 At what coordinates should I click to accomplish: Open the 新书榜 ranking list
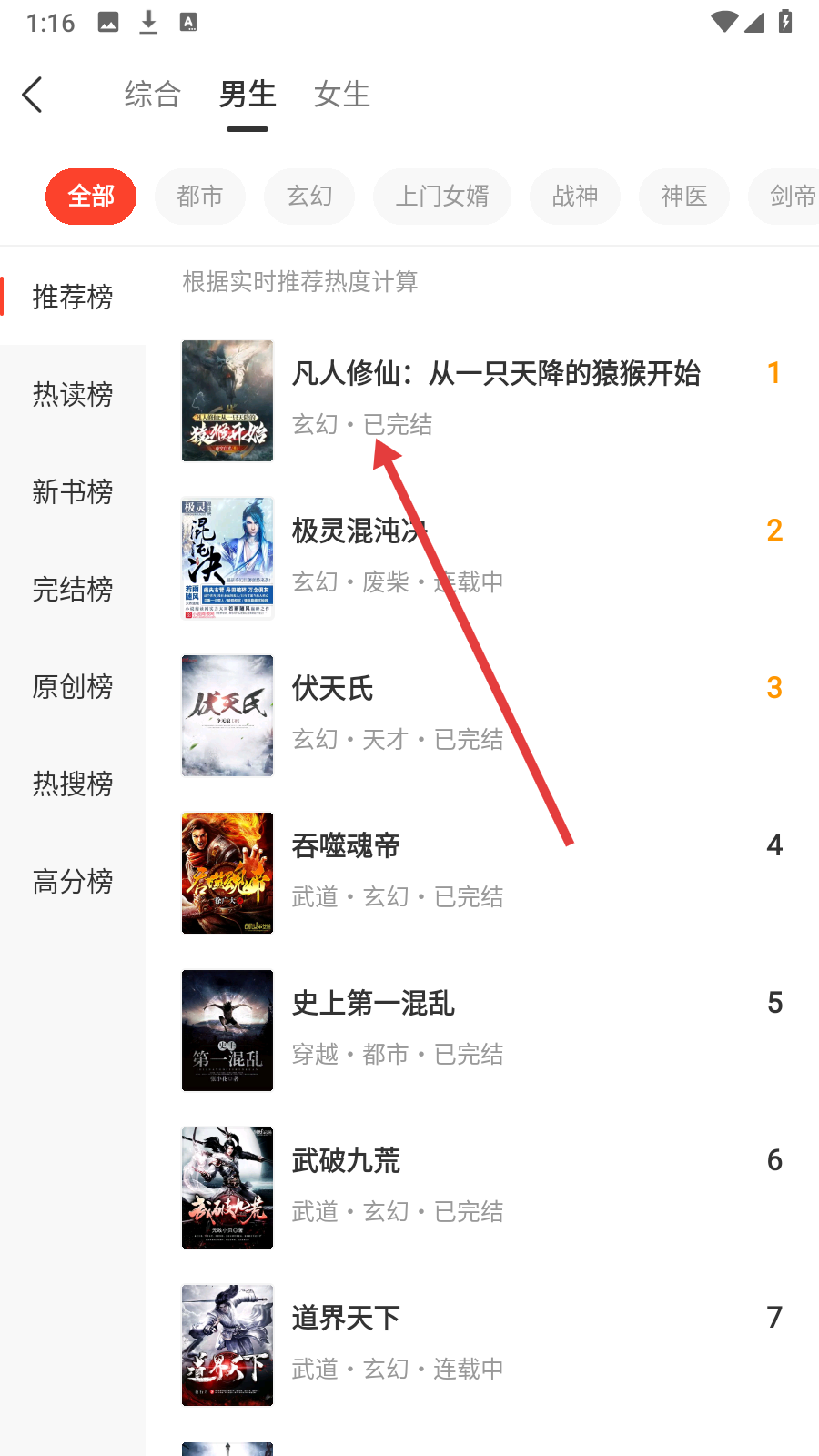coord(73,491)
